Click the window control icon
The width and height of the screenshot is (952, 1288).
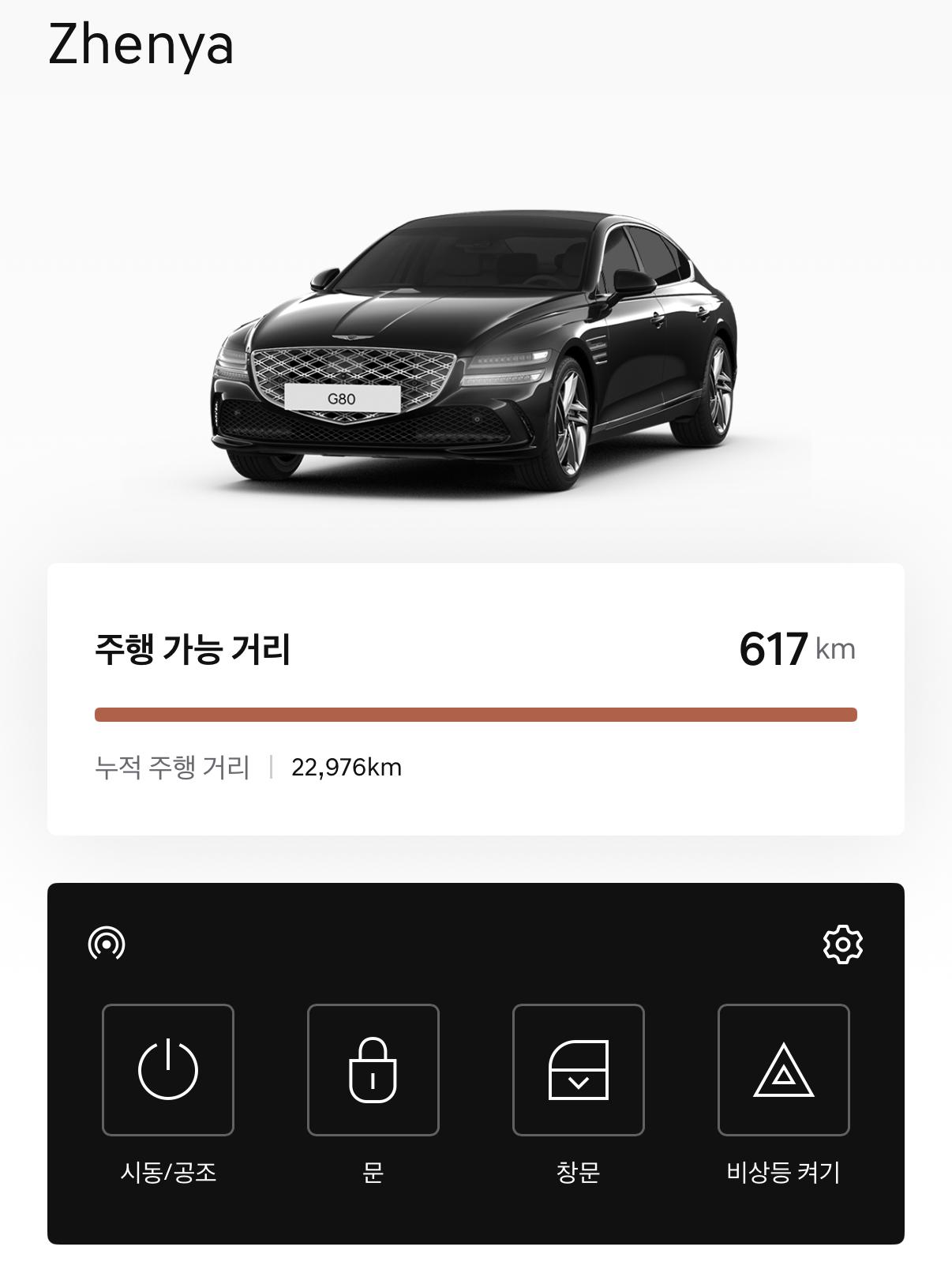[x=579, y=1068]
